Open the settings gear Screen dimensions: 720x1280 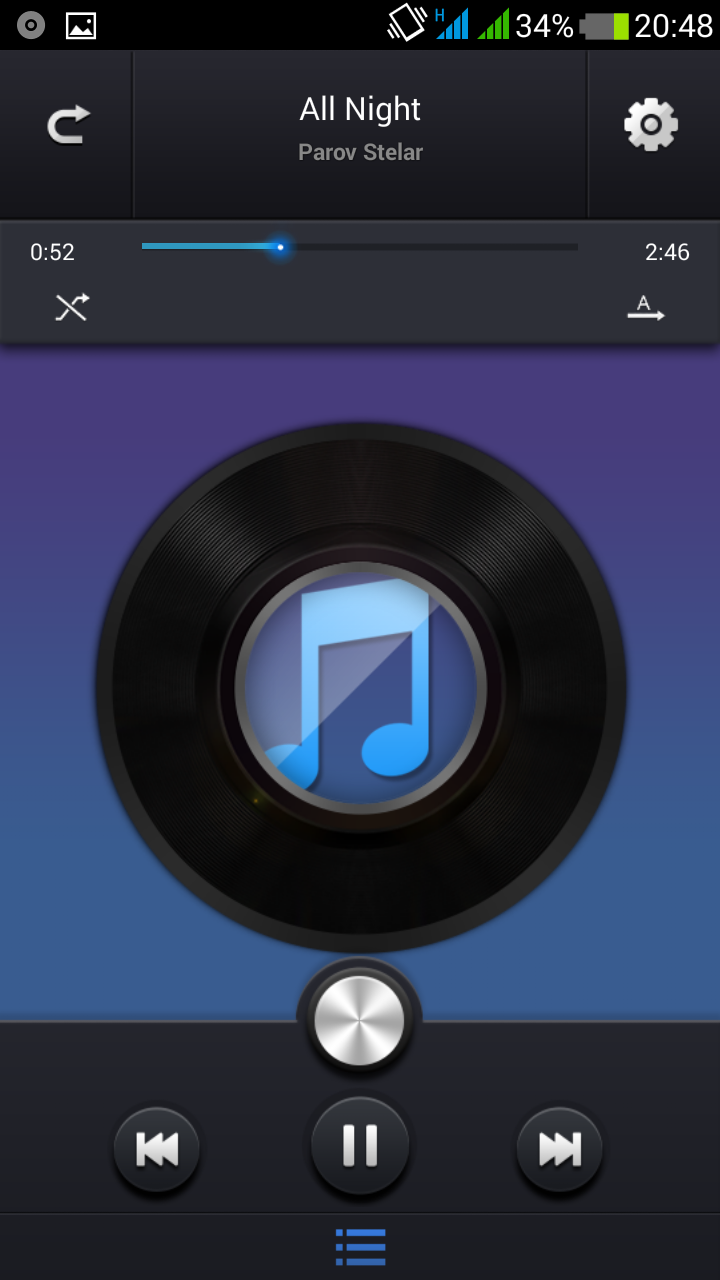651,125
